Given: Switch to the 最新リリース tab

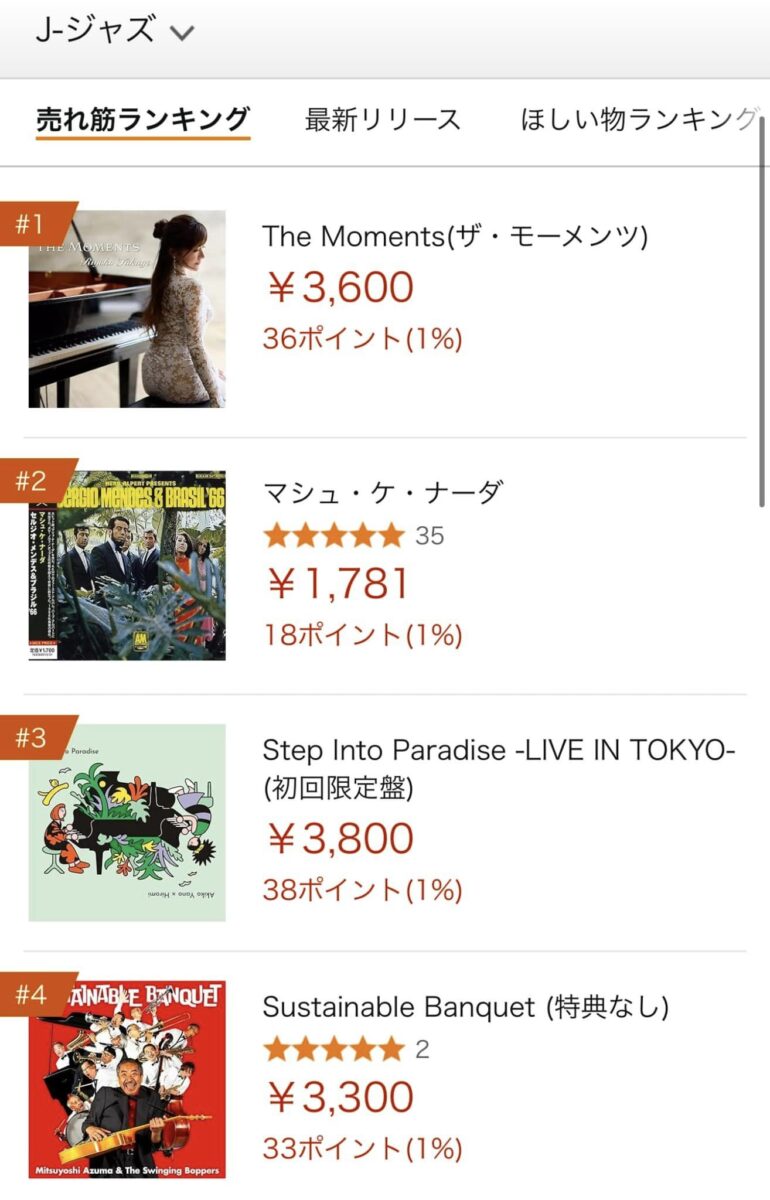Looking at the screenshot, I should click(383, 120).
